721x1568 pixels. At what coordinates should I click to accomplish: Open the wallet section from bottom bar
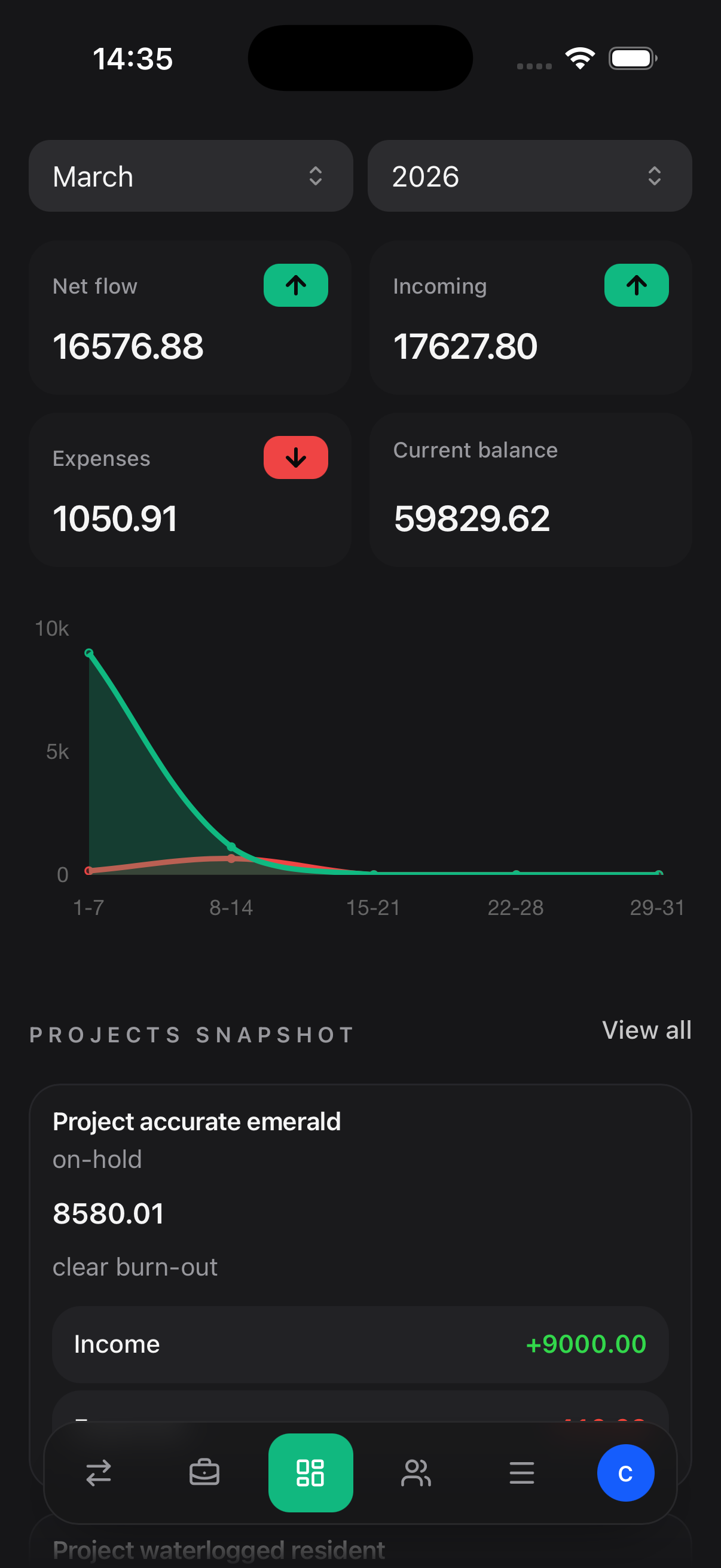click(x=204, y=1473)
